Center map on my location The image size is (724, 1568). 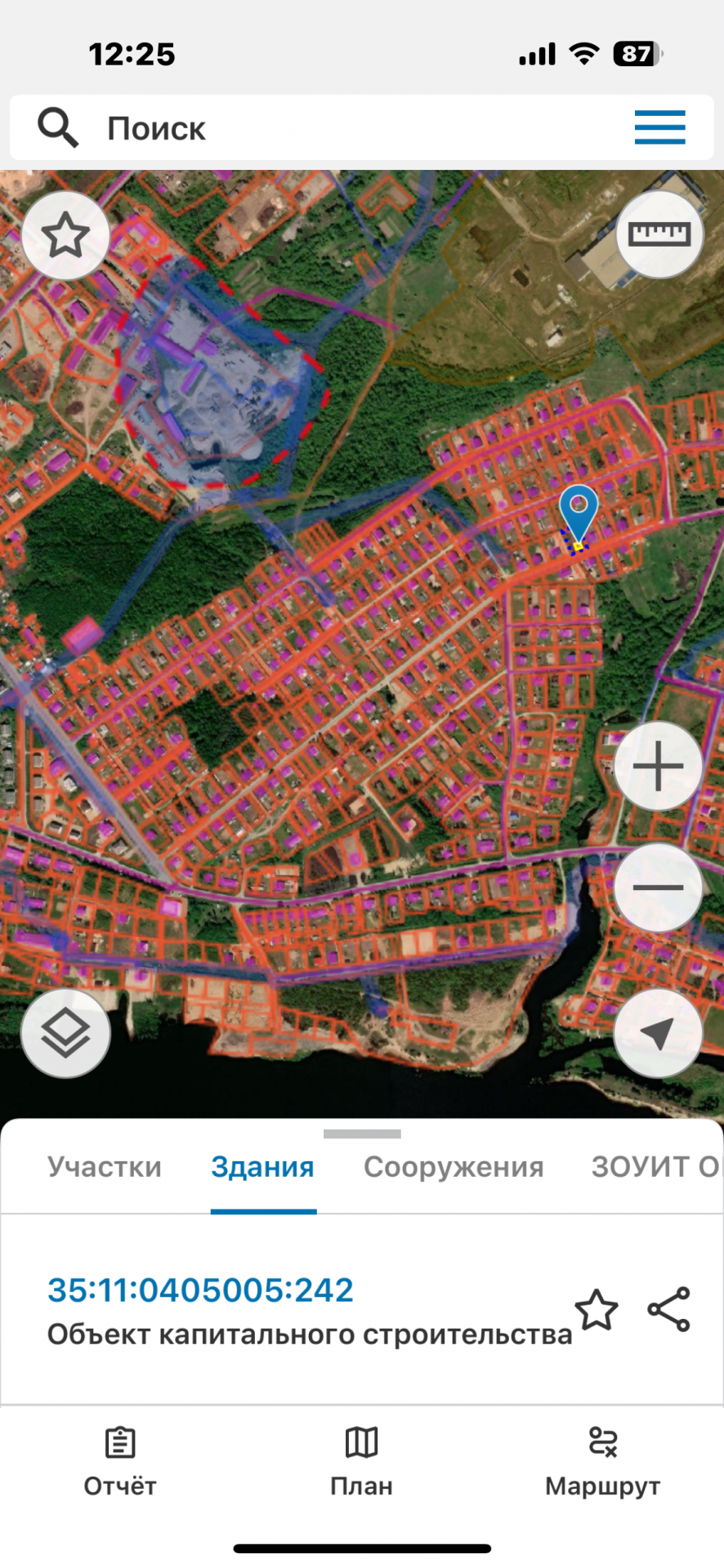coord(657,1033)
